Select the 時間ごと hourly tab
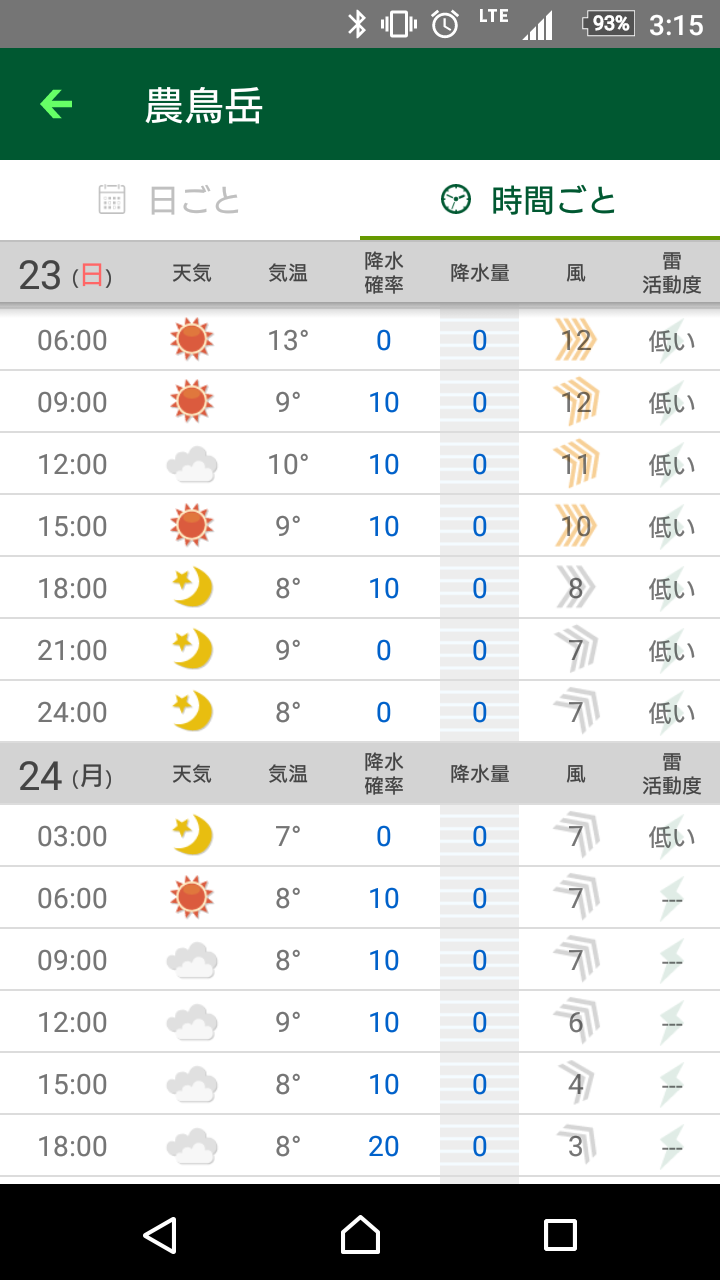 pos(540,200)
